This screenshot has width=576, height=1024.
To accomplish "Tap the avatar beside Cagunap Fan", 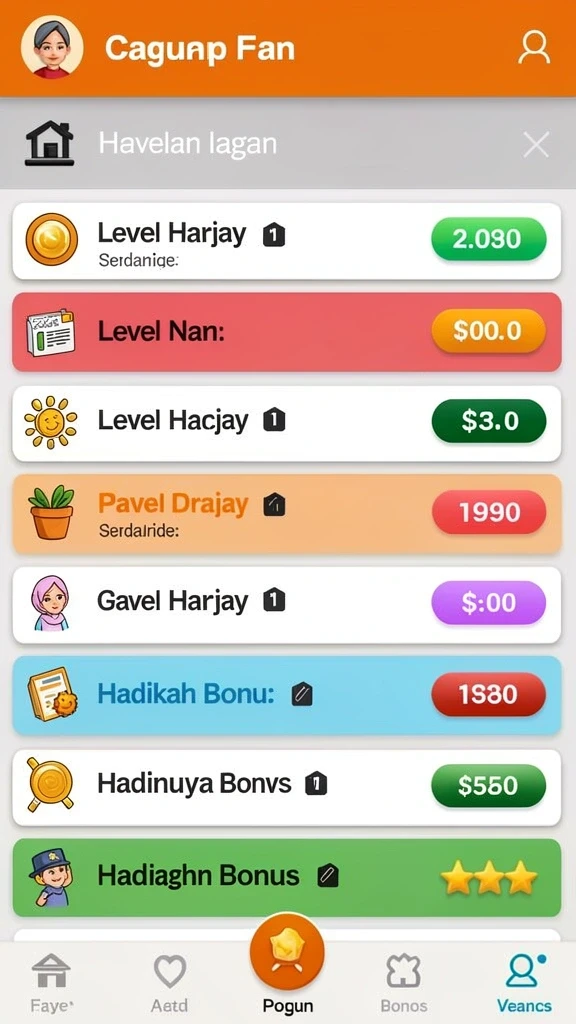I will 52,47.
